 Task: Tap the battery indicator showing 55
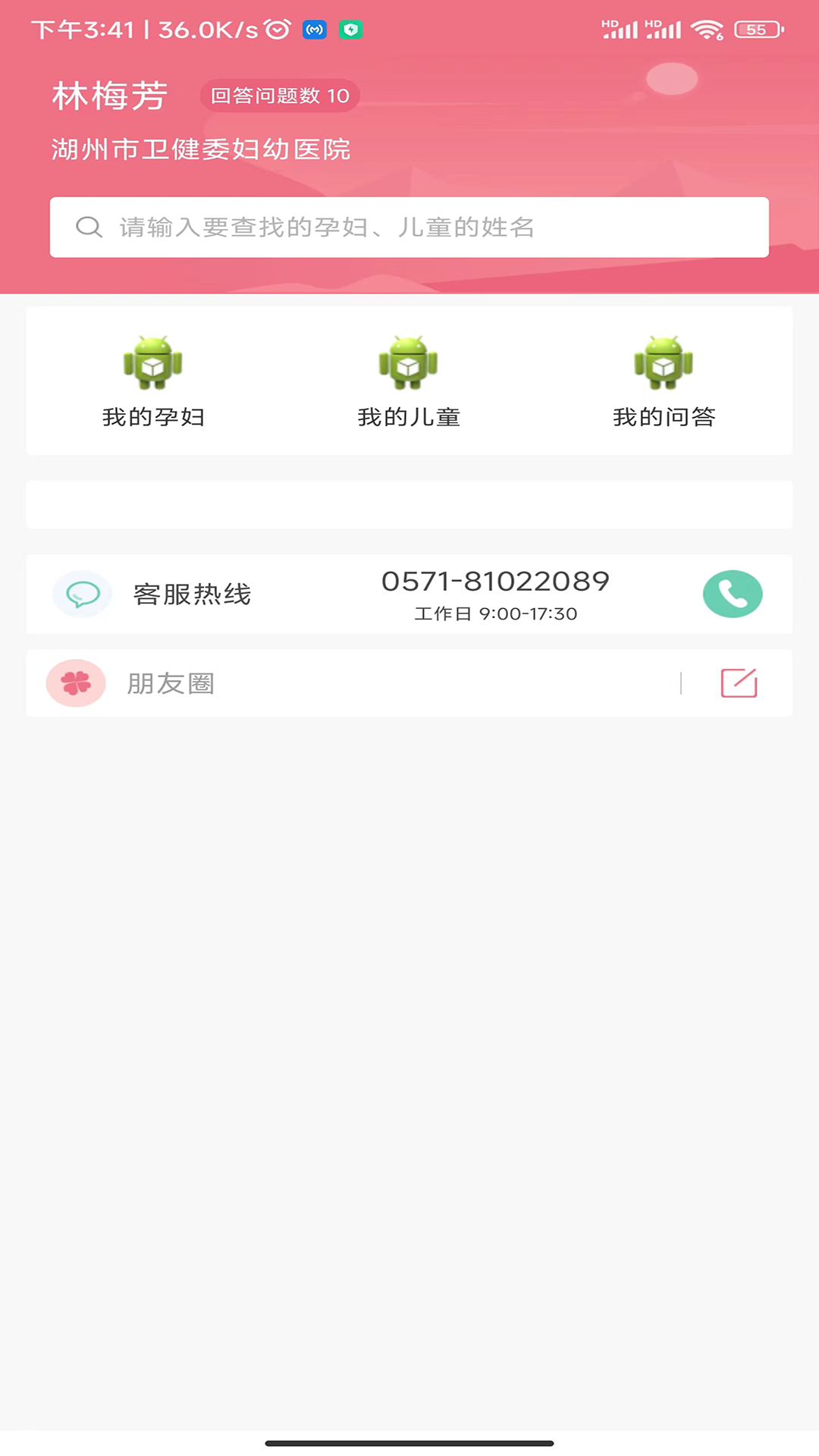(x=756, y=29)
